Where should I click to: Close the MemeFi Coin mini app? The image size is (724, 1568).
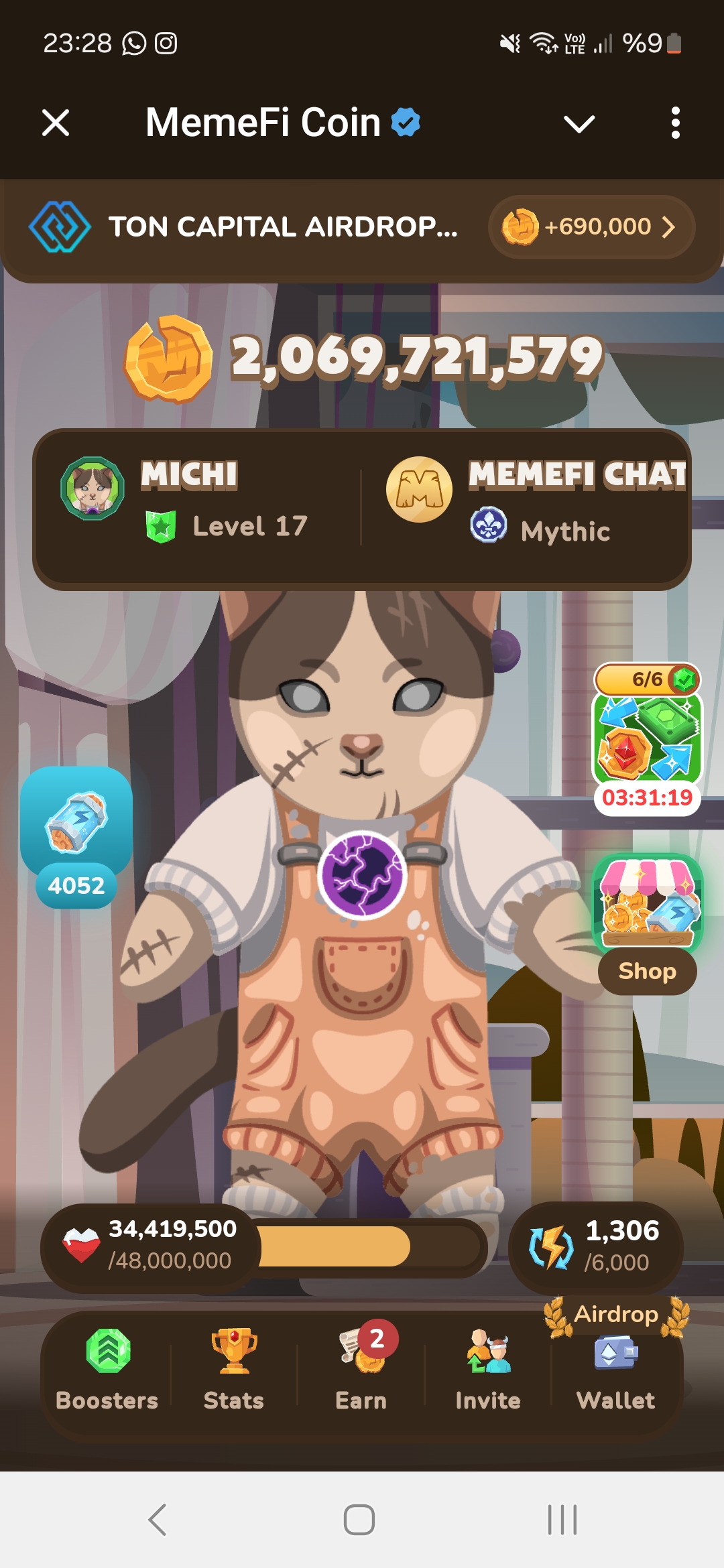point(56,123)
